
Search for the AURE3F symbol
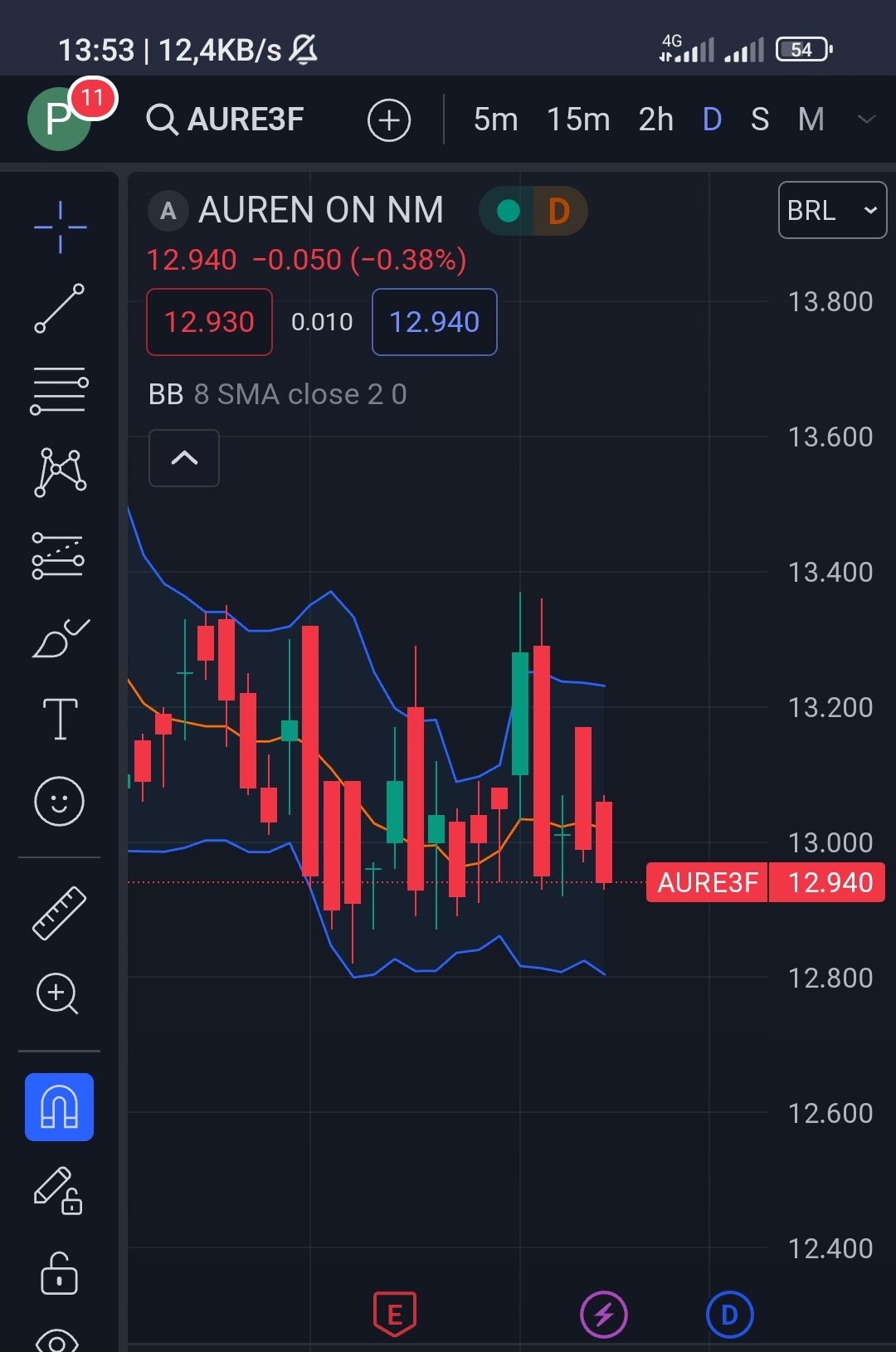(226, 120)
